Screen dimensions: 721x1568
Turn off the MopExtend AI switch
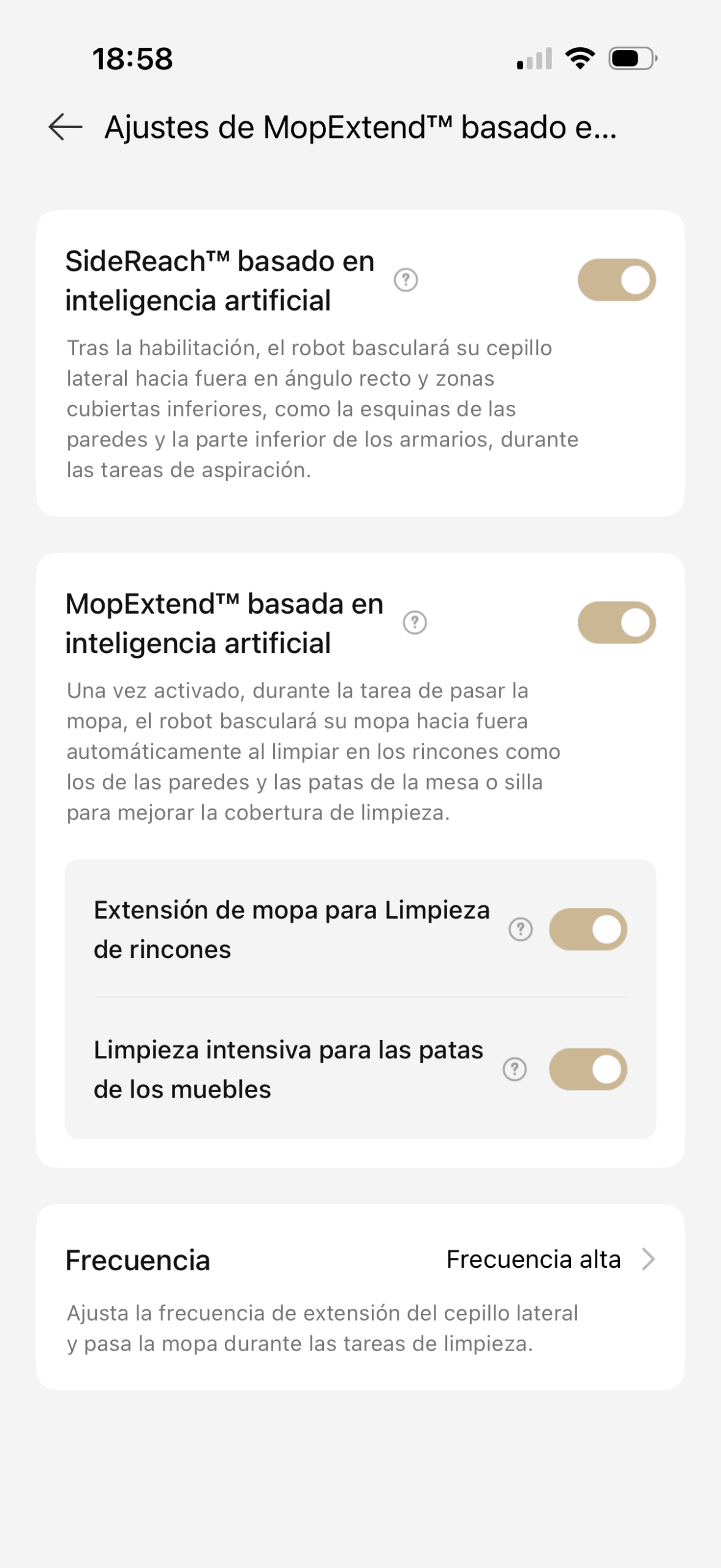[x=616, y=622]
